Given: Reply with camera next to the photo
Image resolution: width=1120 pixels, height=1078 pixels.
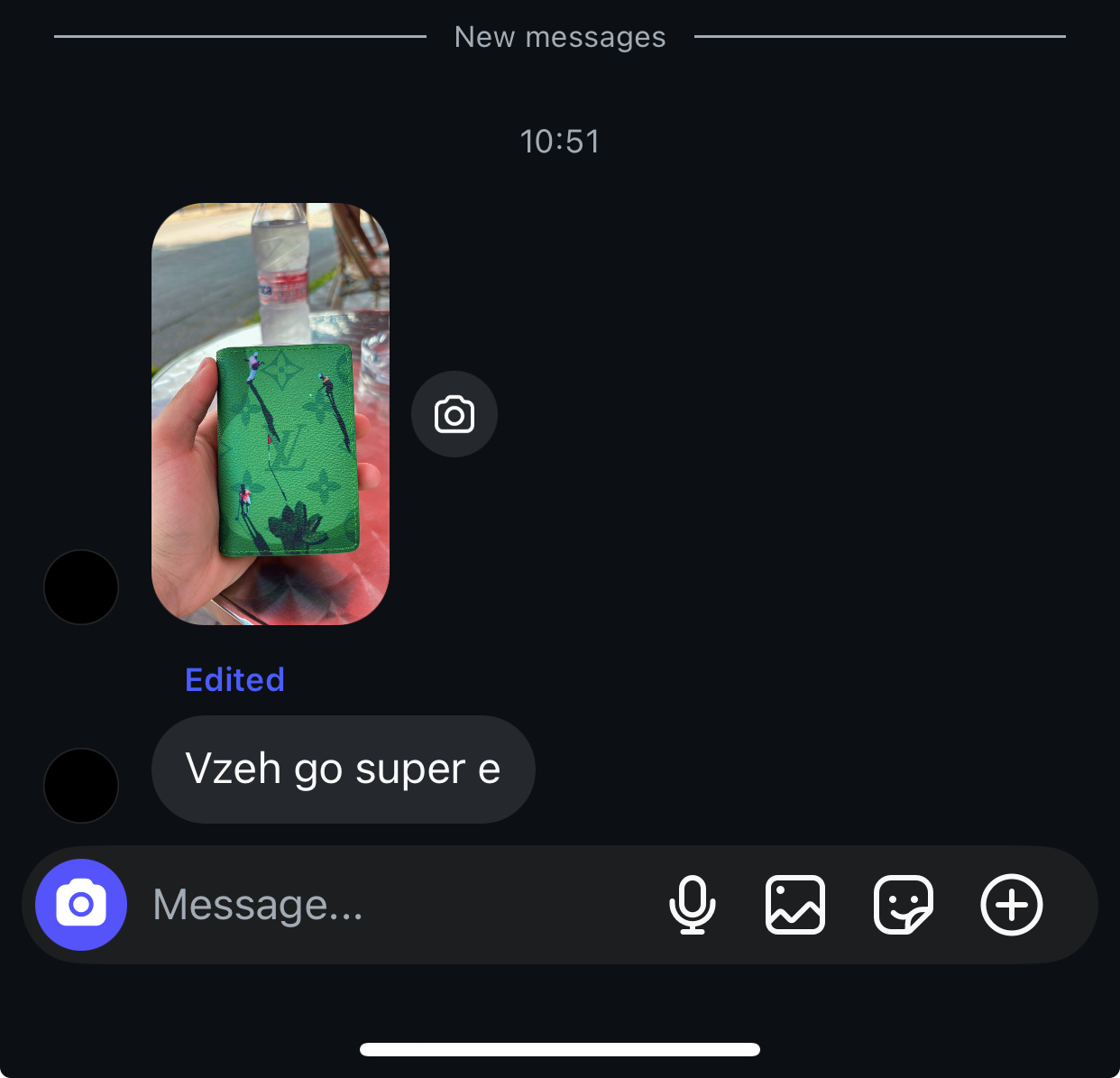Looking at the screenshot, I should tap(454, 414).
